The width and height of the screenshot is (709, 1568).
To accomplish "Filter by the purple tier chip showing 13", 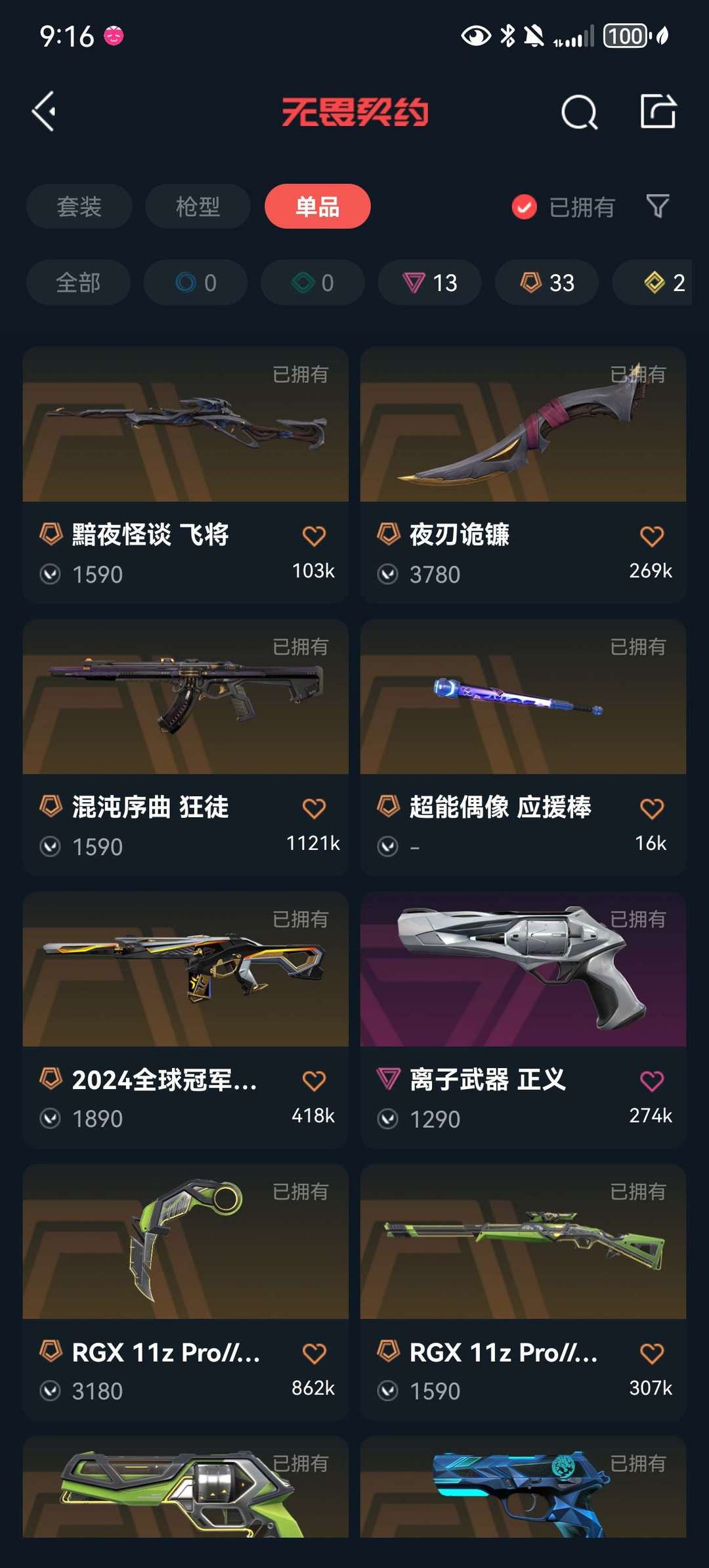I will click(429, 282).
